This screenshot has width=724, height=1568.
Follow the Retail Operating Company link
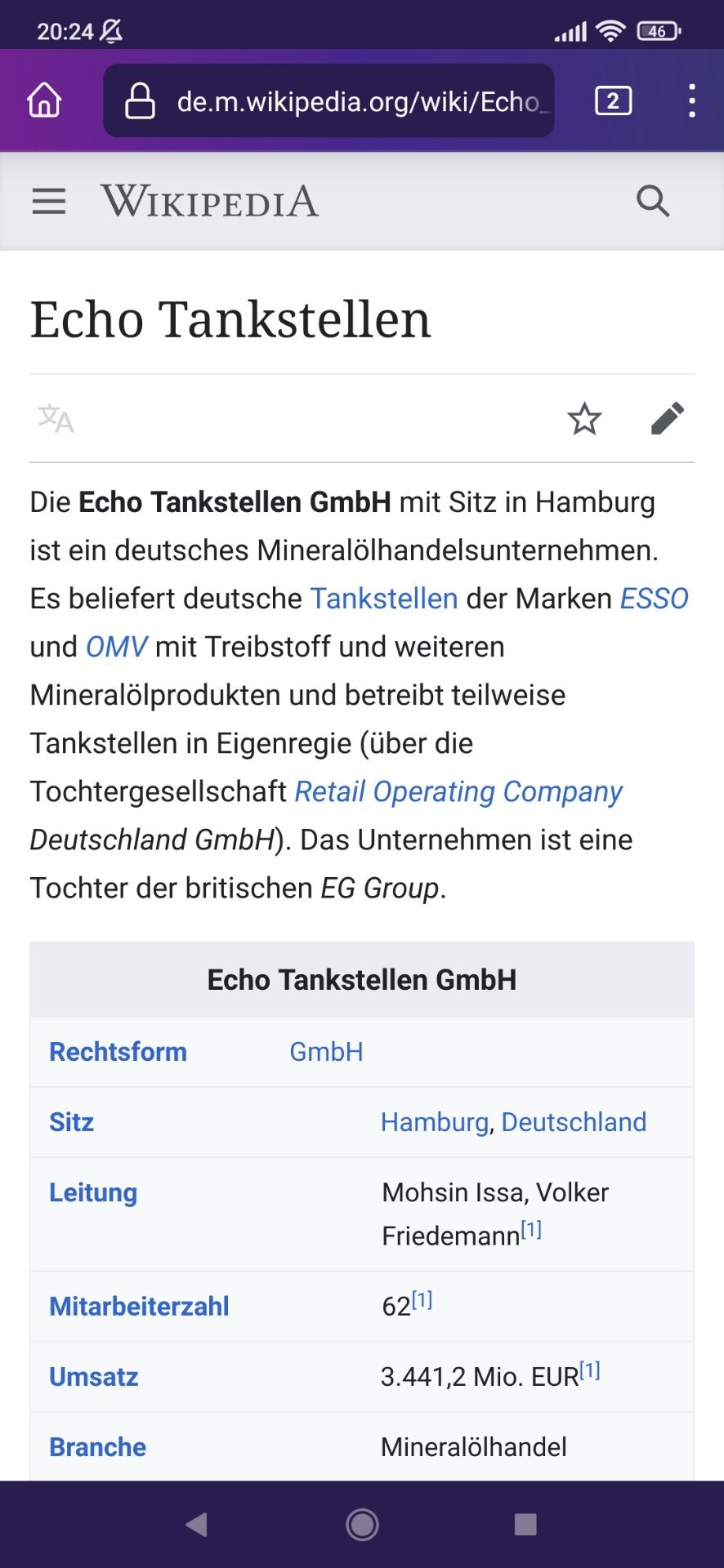pos(458,791)
